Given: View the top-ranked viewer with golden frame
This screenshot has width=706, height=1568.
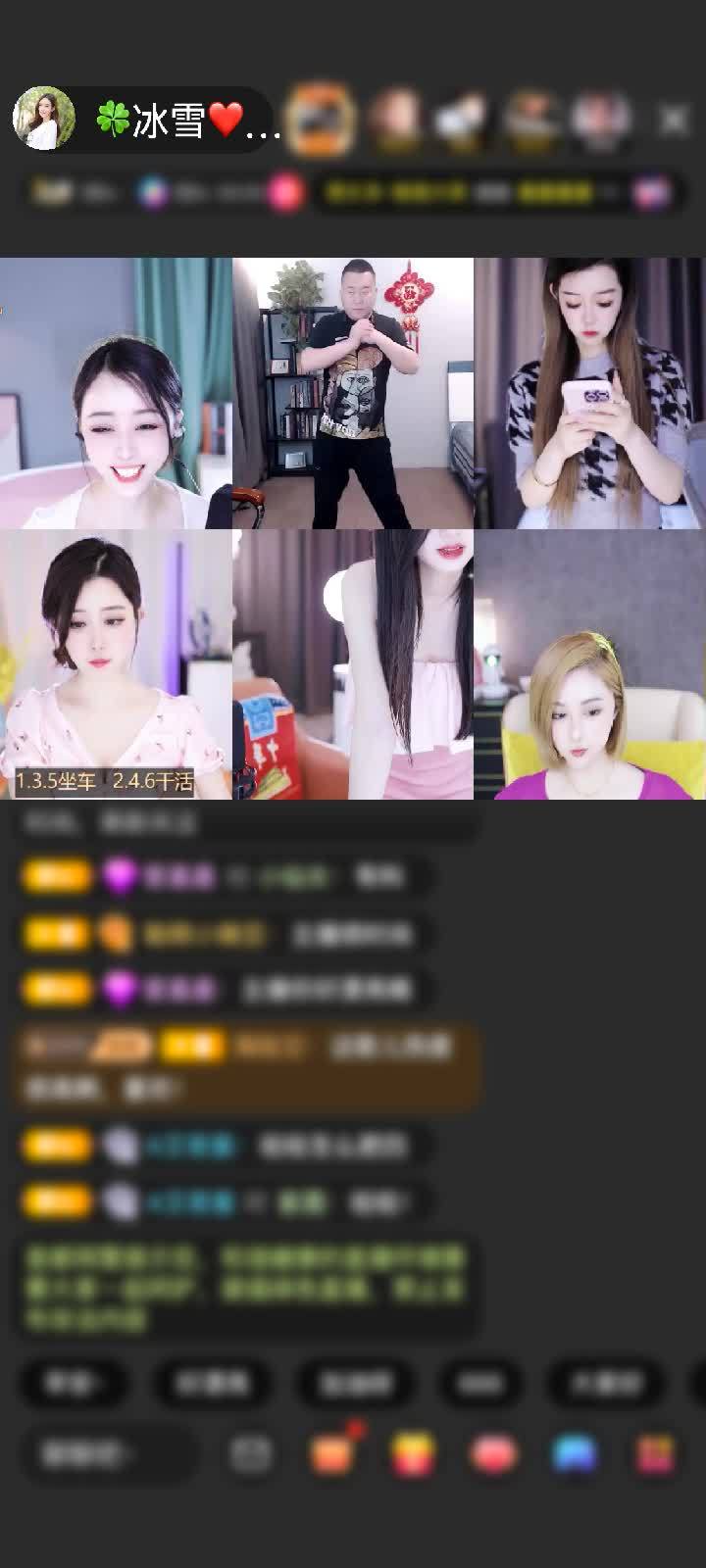Looking at the screenshot, I should click(320, 120).
